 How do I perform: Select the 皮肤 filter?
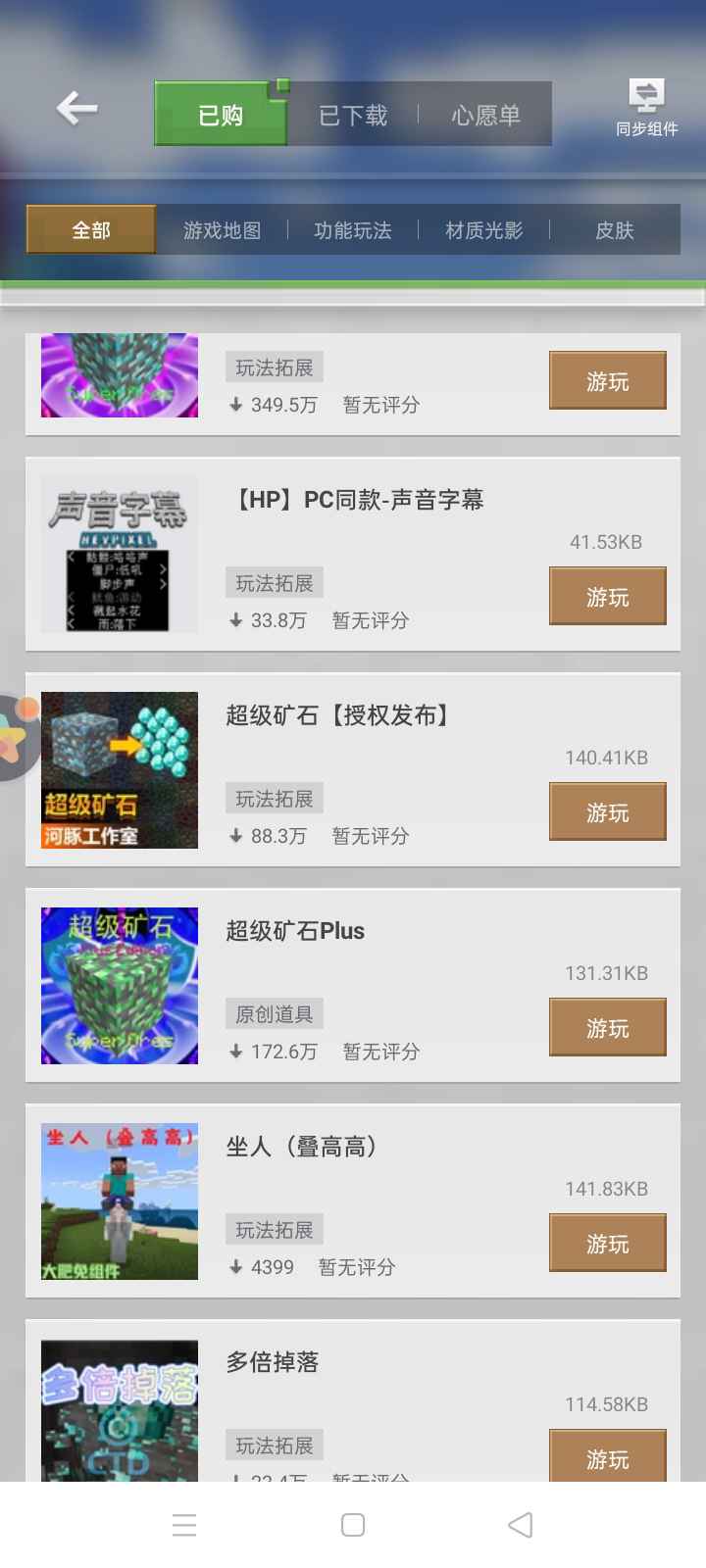click(615, 229)
